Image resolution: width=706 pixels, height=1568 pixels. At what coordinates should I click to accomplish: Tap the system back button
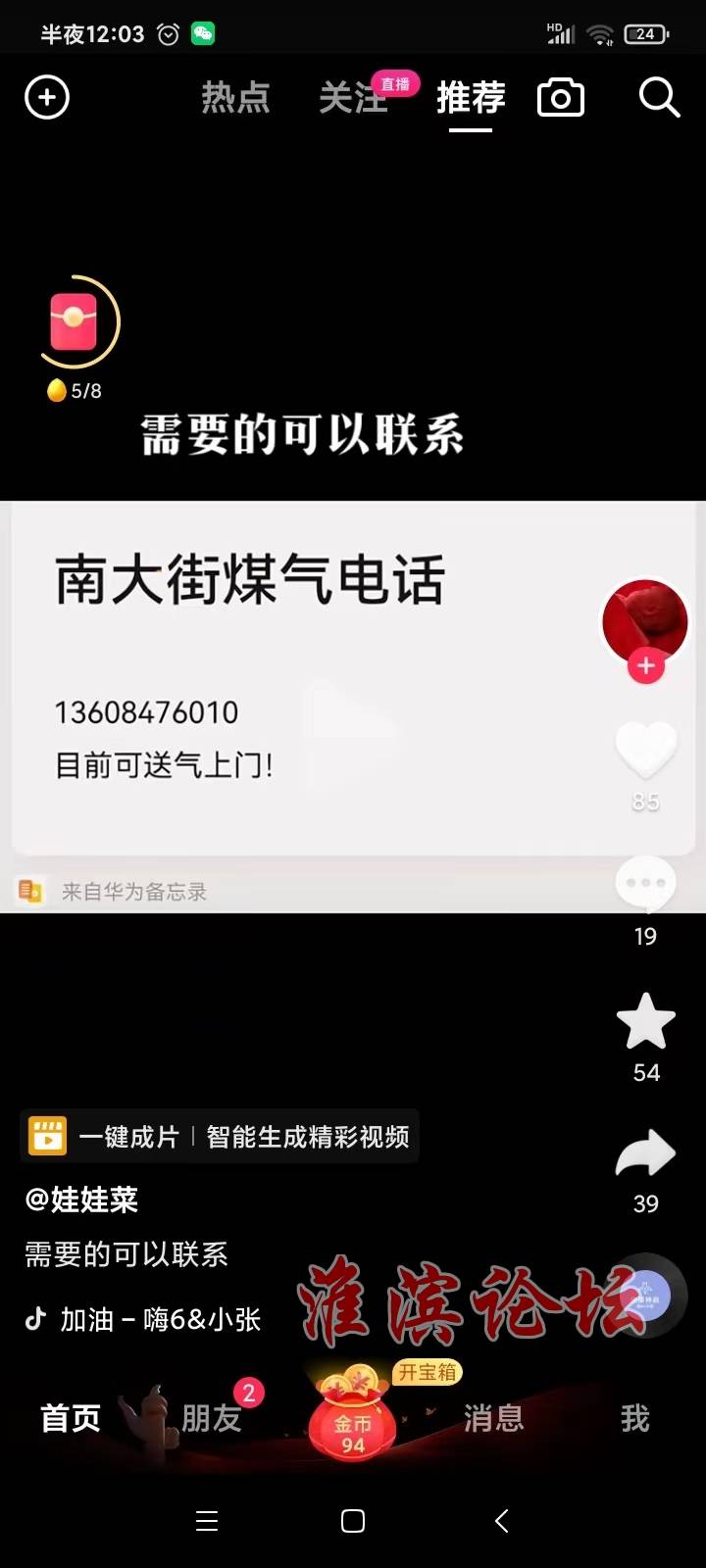[x=501, y=1521]
